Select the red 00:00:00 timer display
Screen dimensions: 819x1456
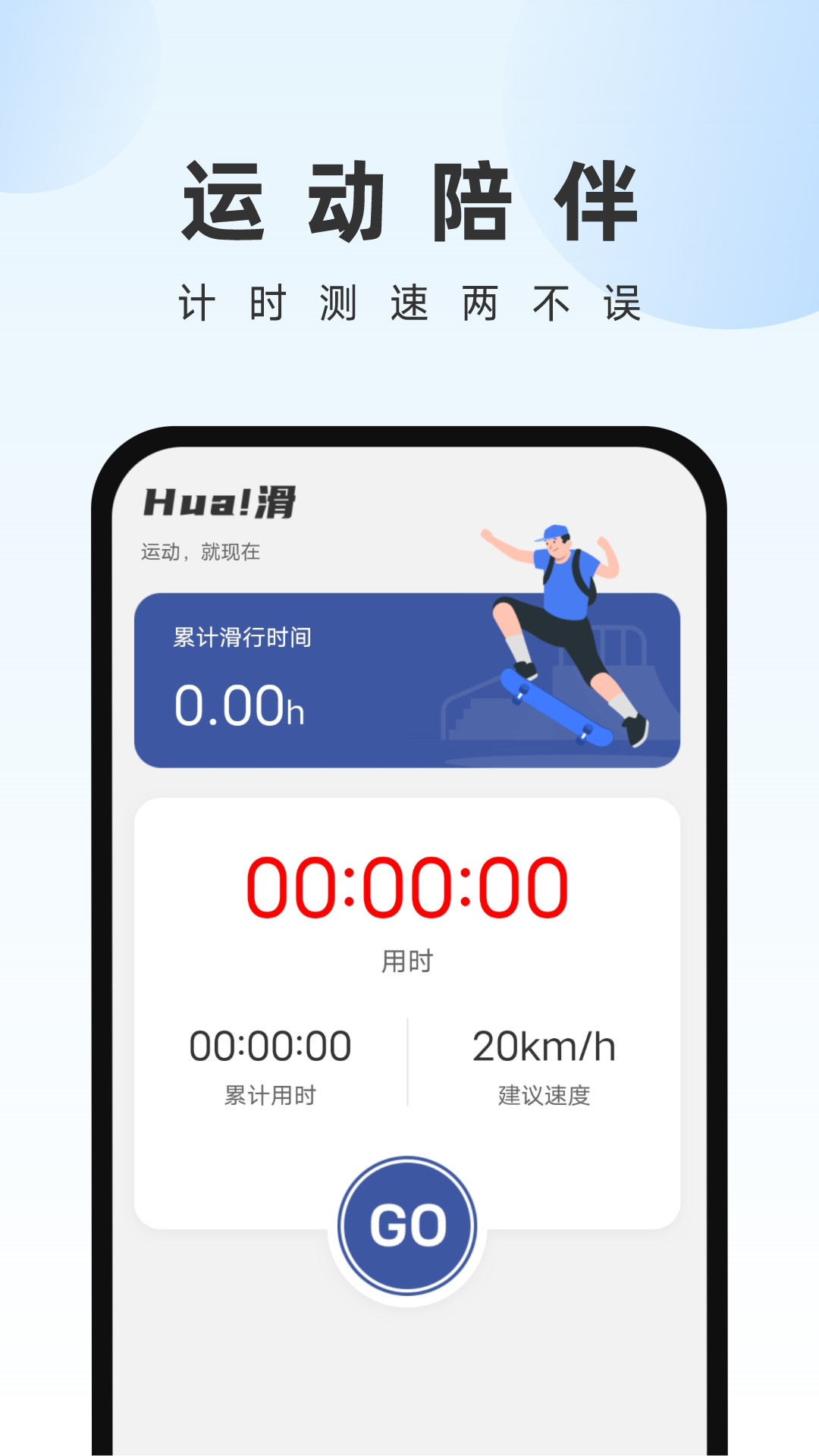[409, 886]
